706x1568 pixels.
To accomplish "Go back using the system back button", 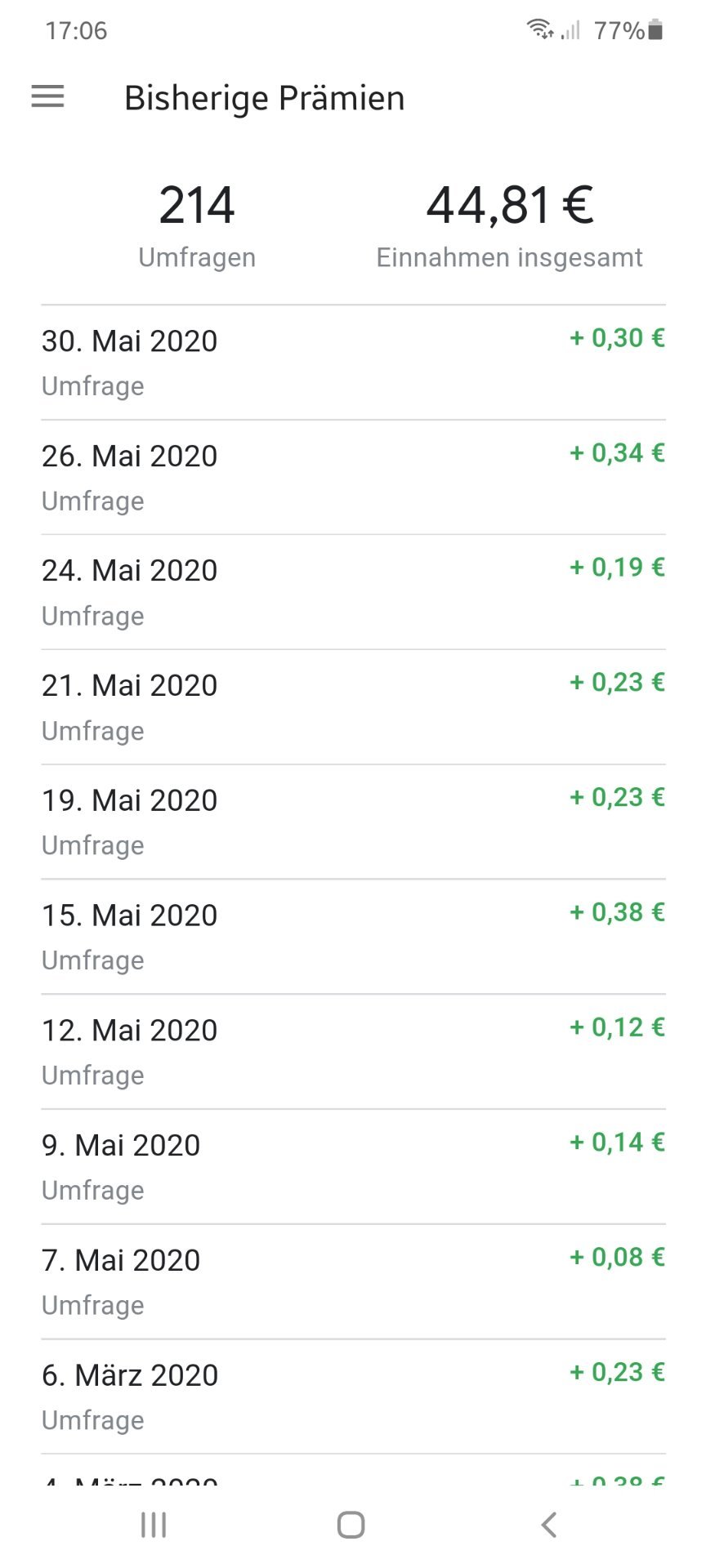I will coord(549,1525).
